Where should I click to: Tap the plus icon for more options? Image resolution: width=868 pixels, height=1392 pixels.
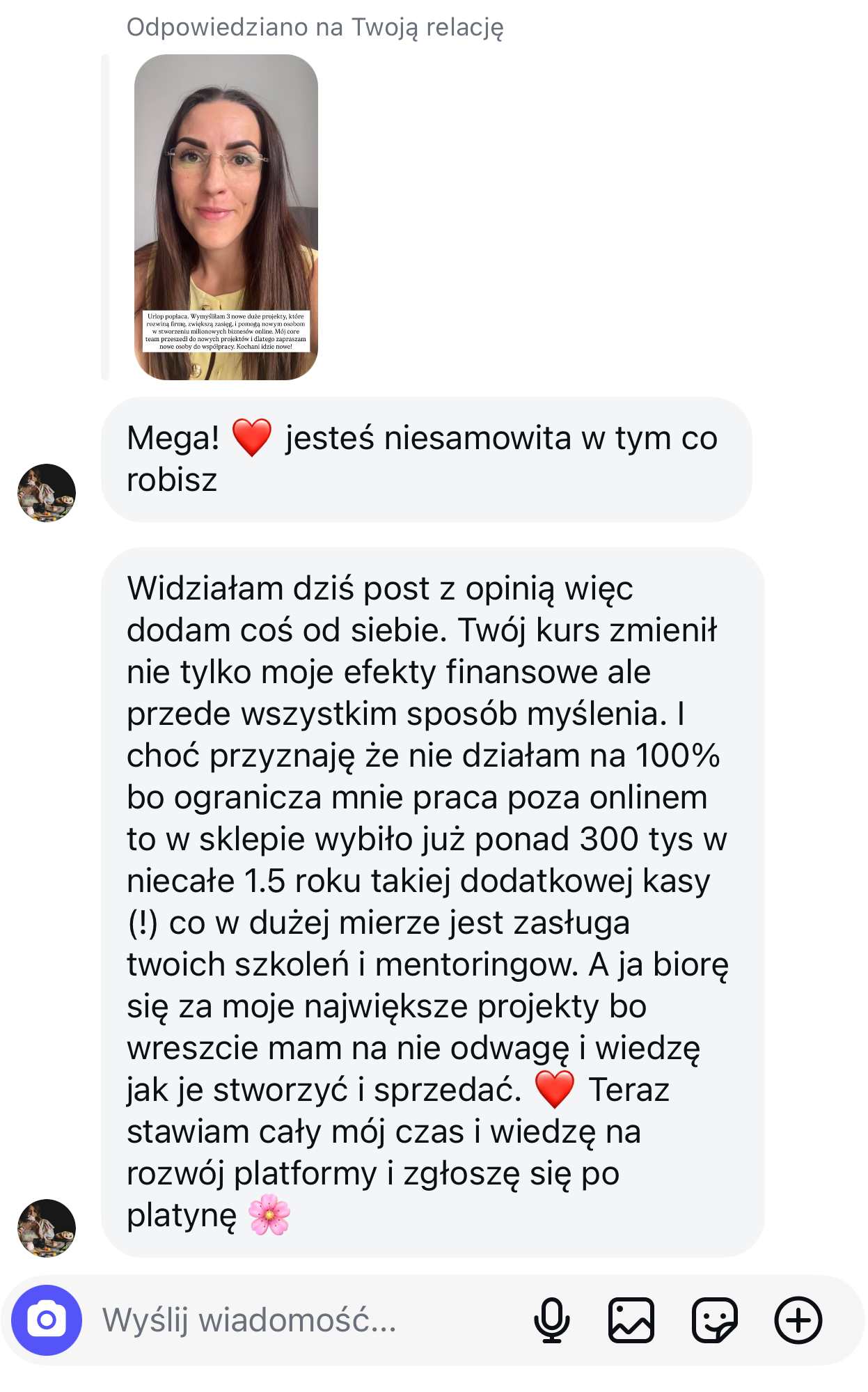798,1320
